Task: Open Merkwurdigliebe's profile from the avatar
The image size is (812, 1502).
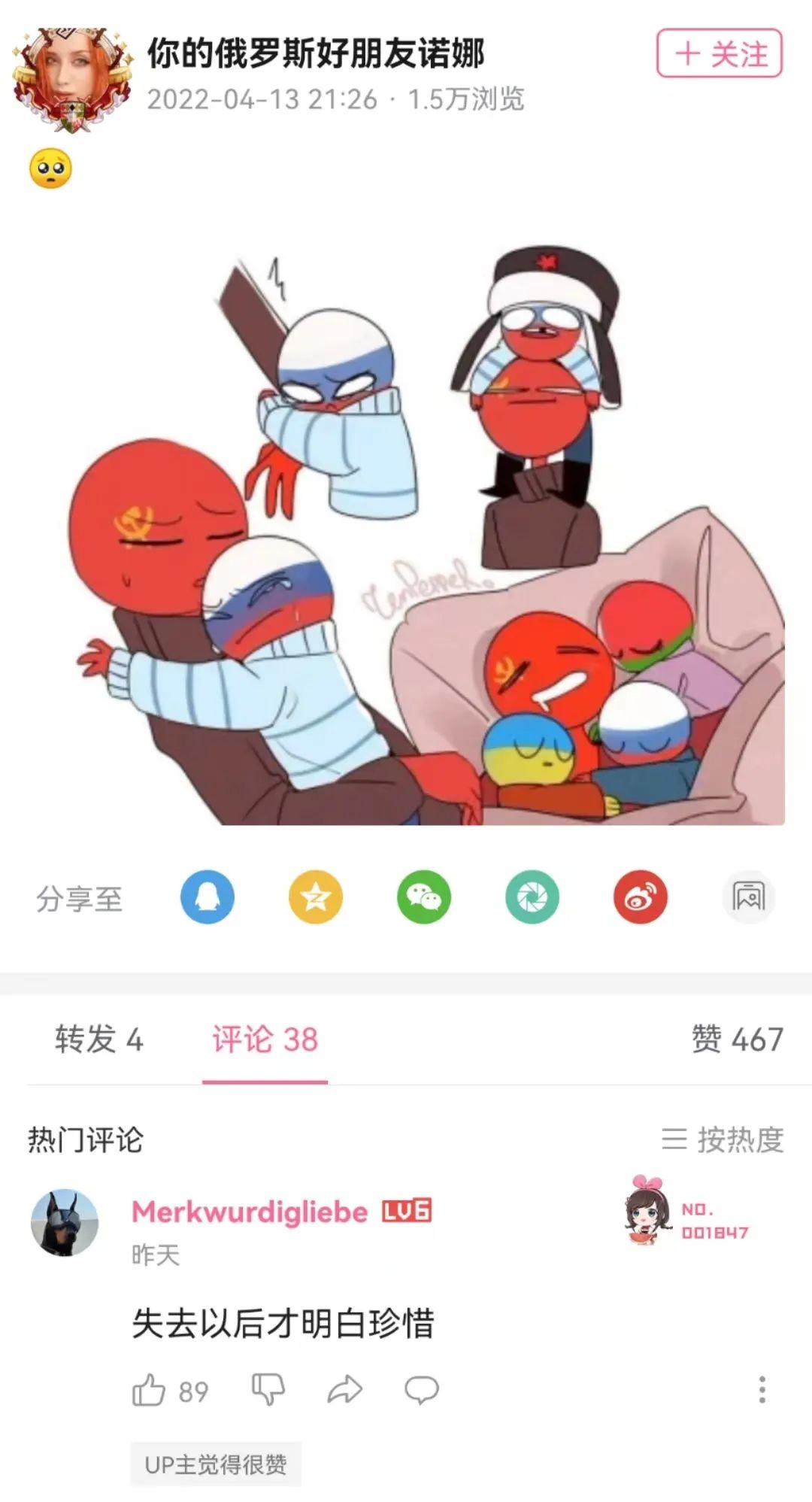Action: tap(65, 1222)
